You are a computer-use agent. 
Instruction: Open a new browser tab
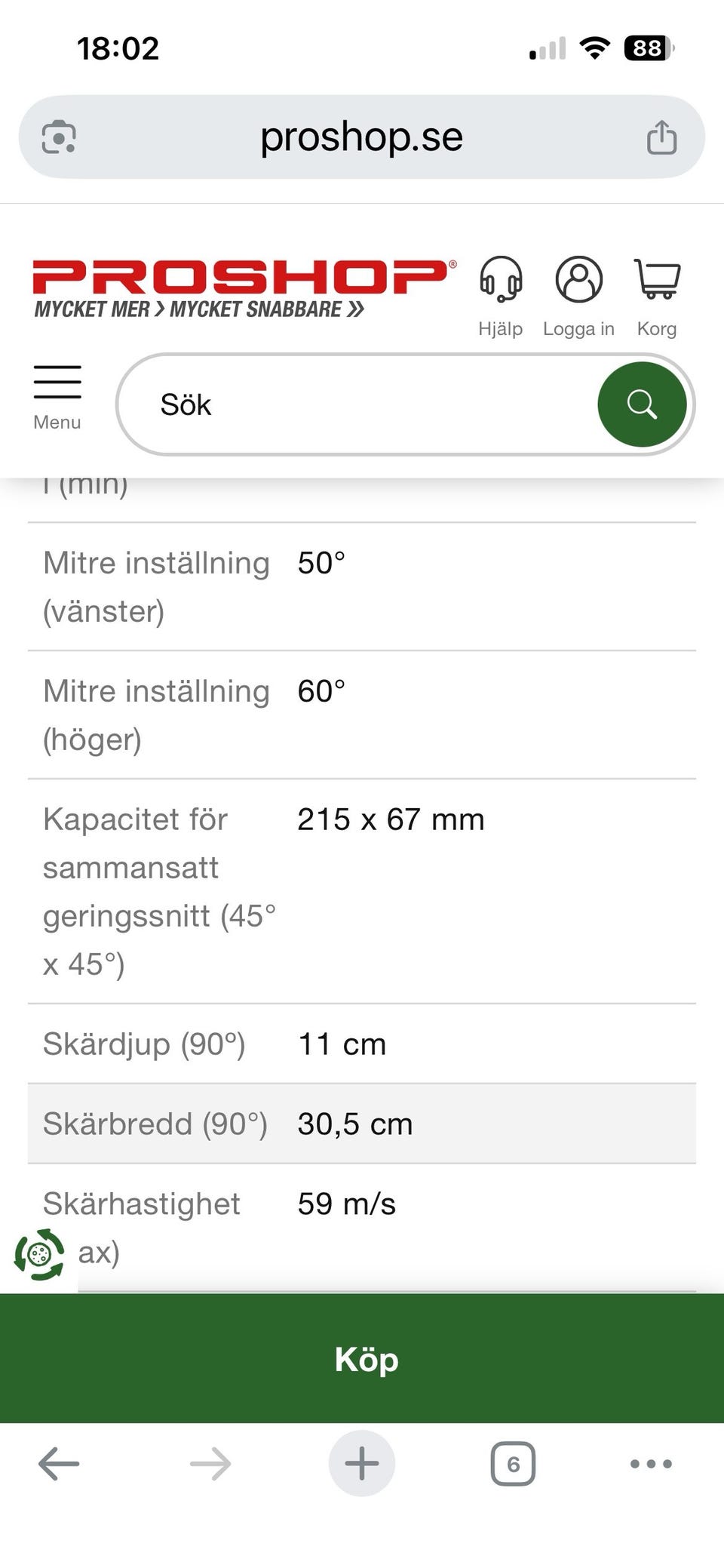362,1464
